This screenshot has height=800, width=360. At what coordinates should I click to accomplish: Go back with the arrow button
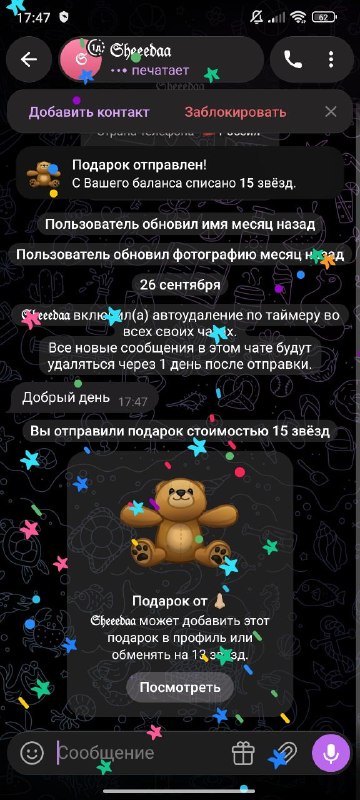pos(29,60)
